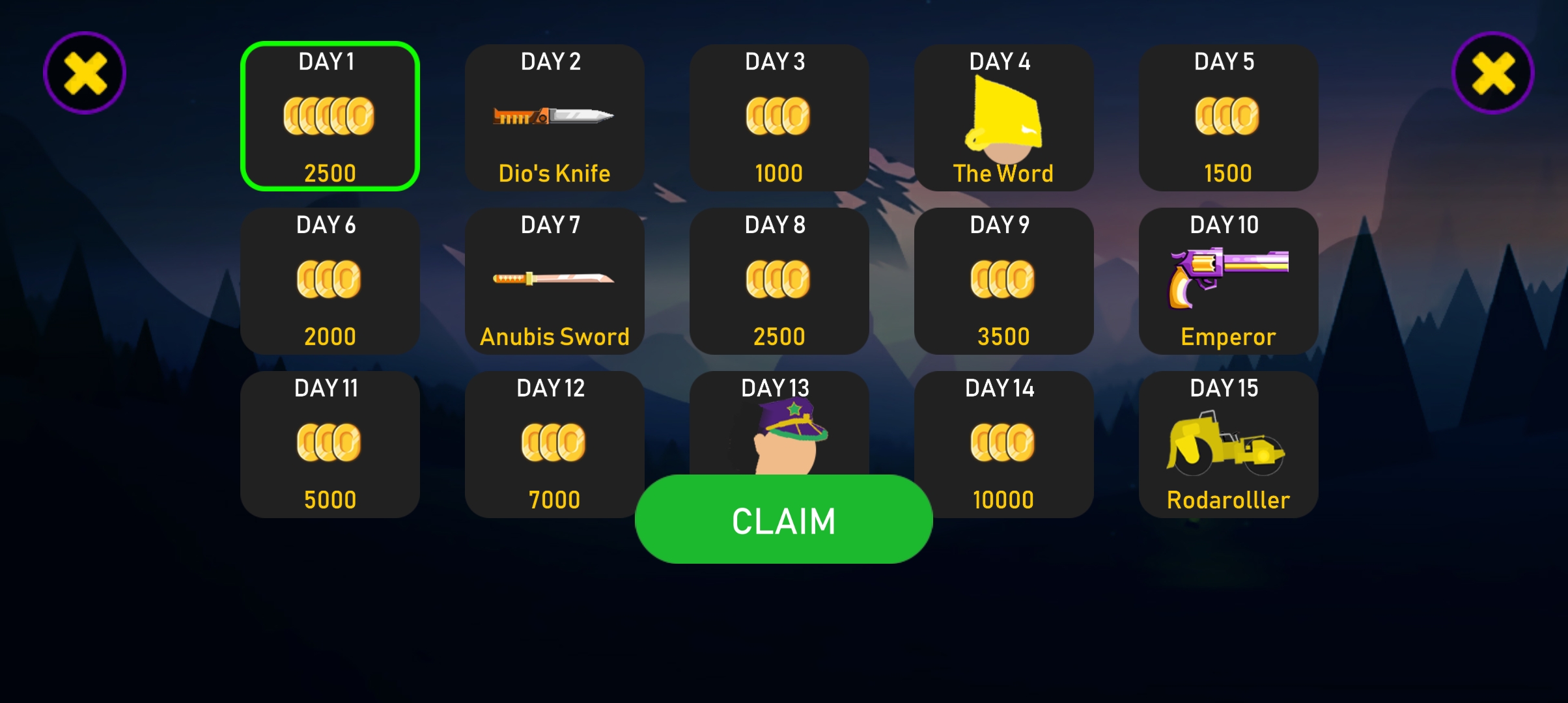Open the Day 10 Emperor gun card
The width and height of the screenshot is (1568, 703).
(1228, 281)
